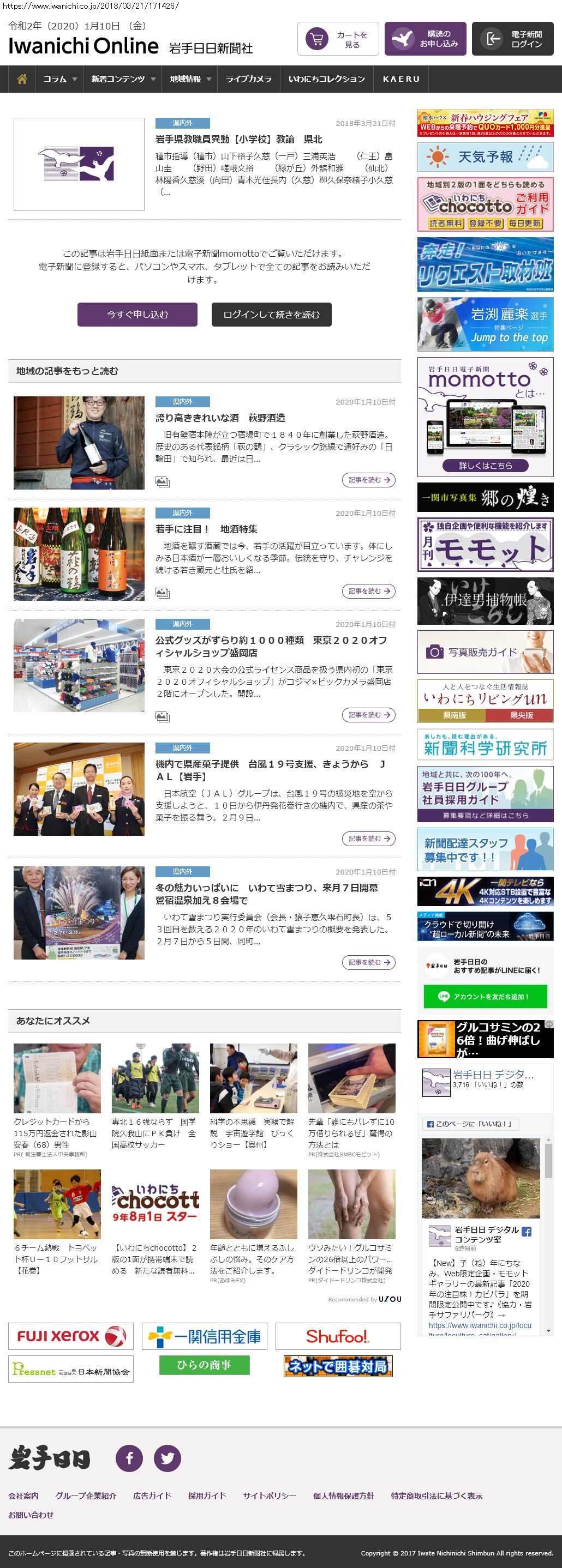Open the Facebook icon in the footer

tap(129, 1458)
